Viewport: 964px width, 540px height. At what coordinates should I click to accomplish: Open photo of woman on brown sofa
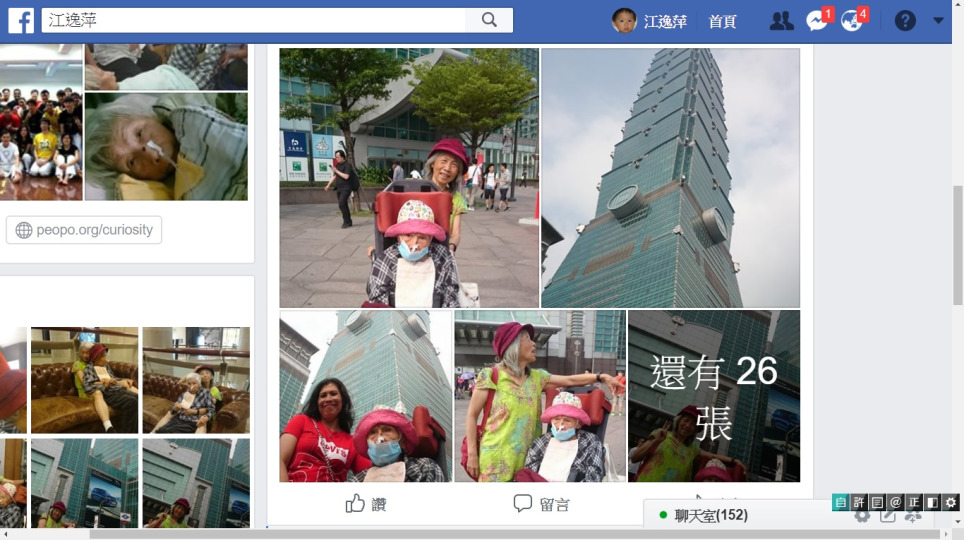tap(85, 380)
